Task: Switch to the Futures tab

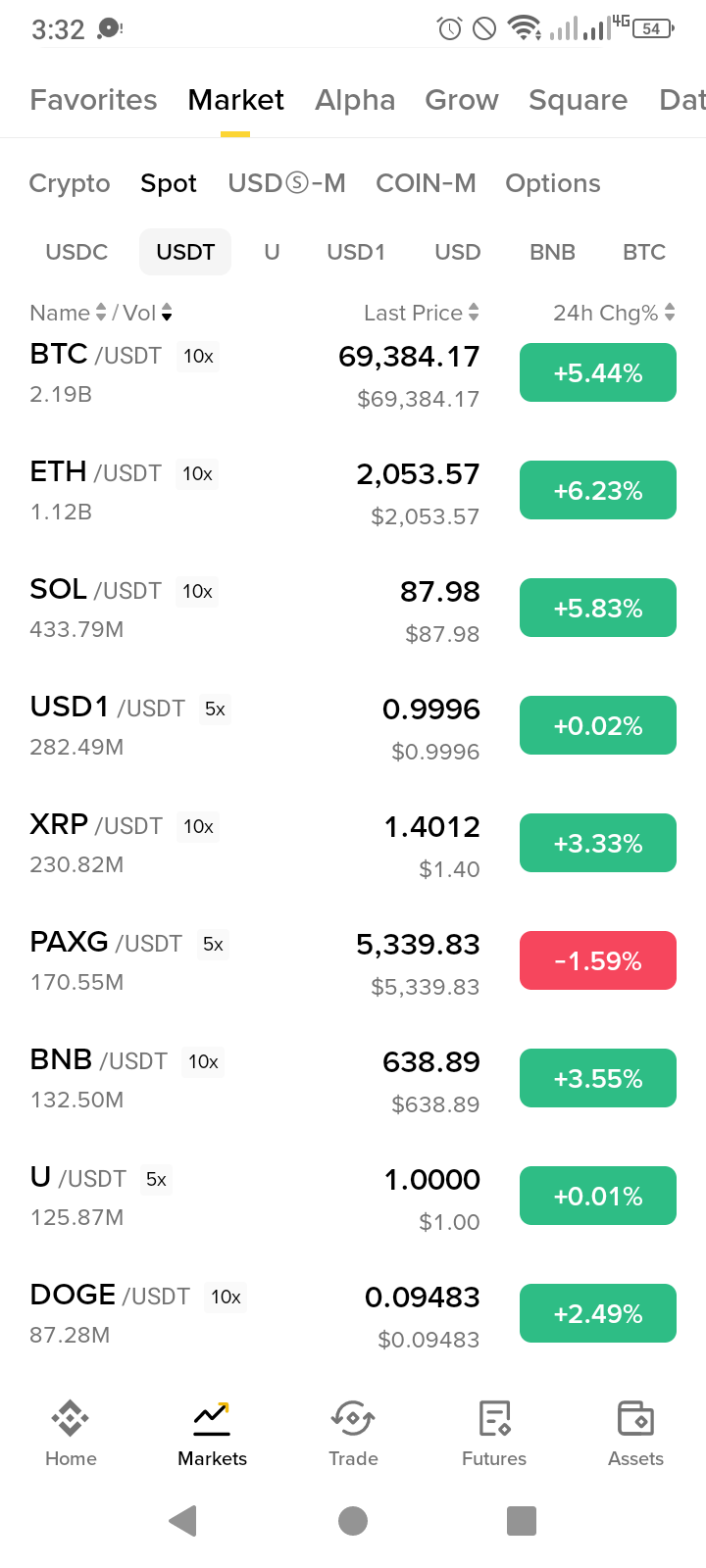Action: (494, 1433)
